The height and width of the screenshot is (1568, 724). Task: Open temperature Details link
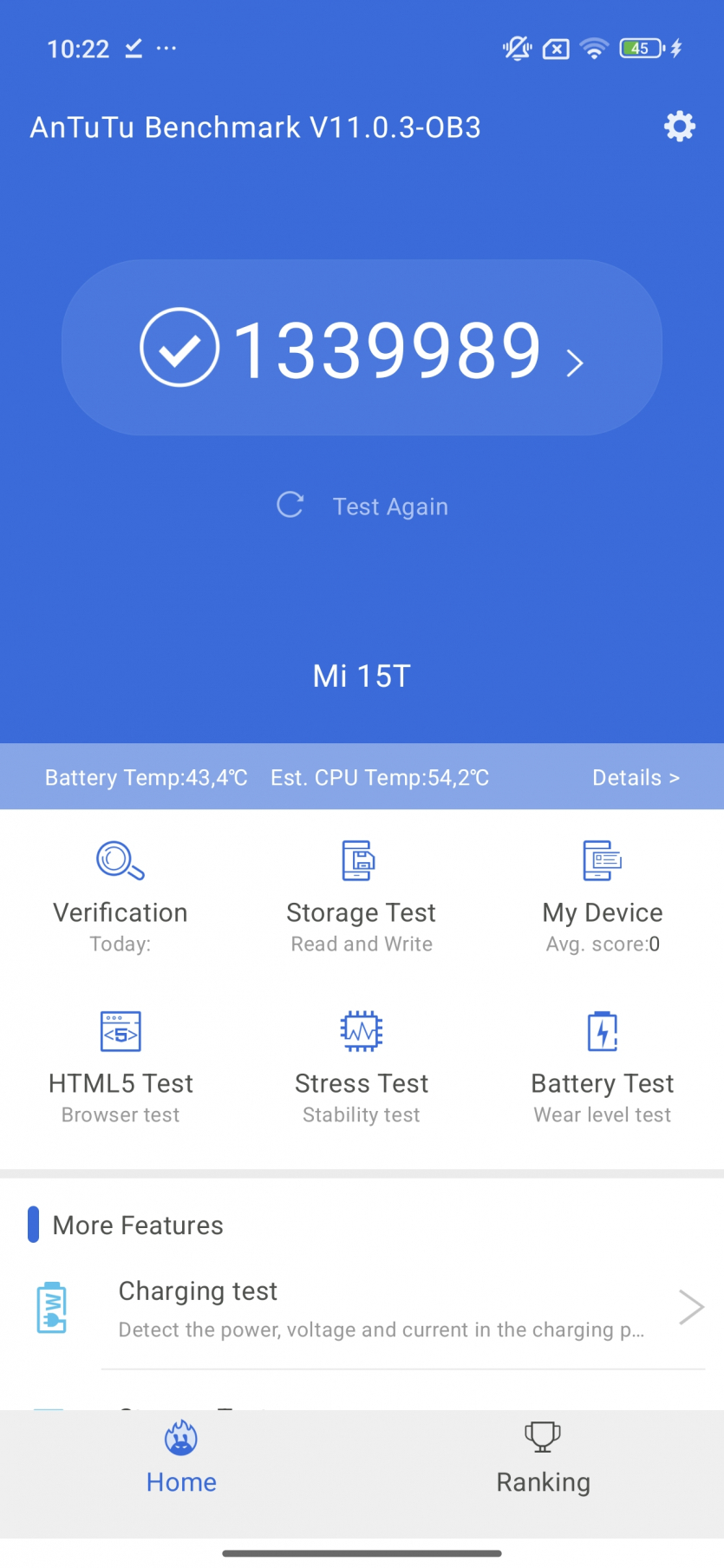[x=635, y=777]
